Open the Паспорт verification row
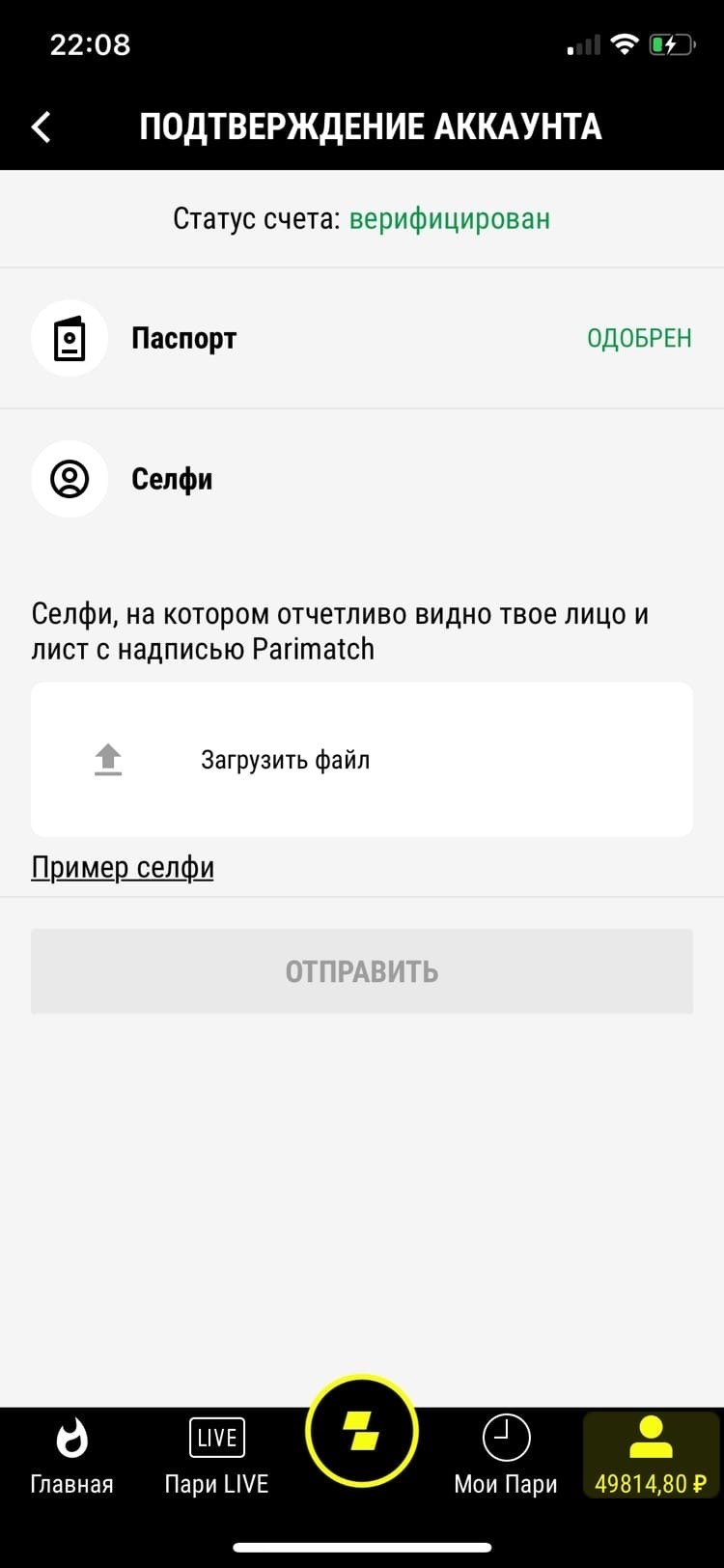Screen dimensions: 724x1568 coord(361,339)
